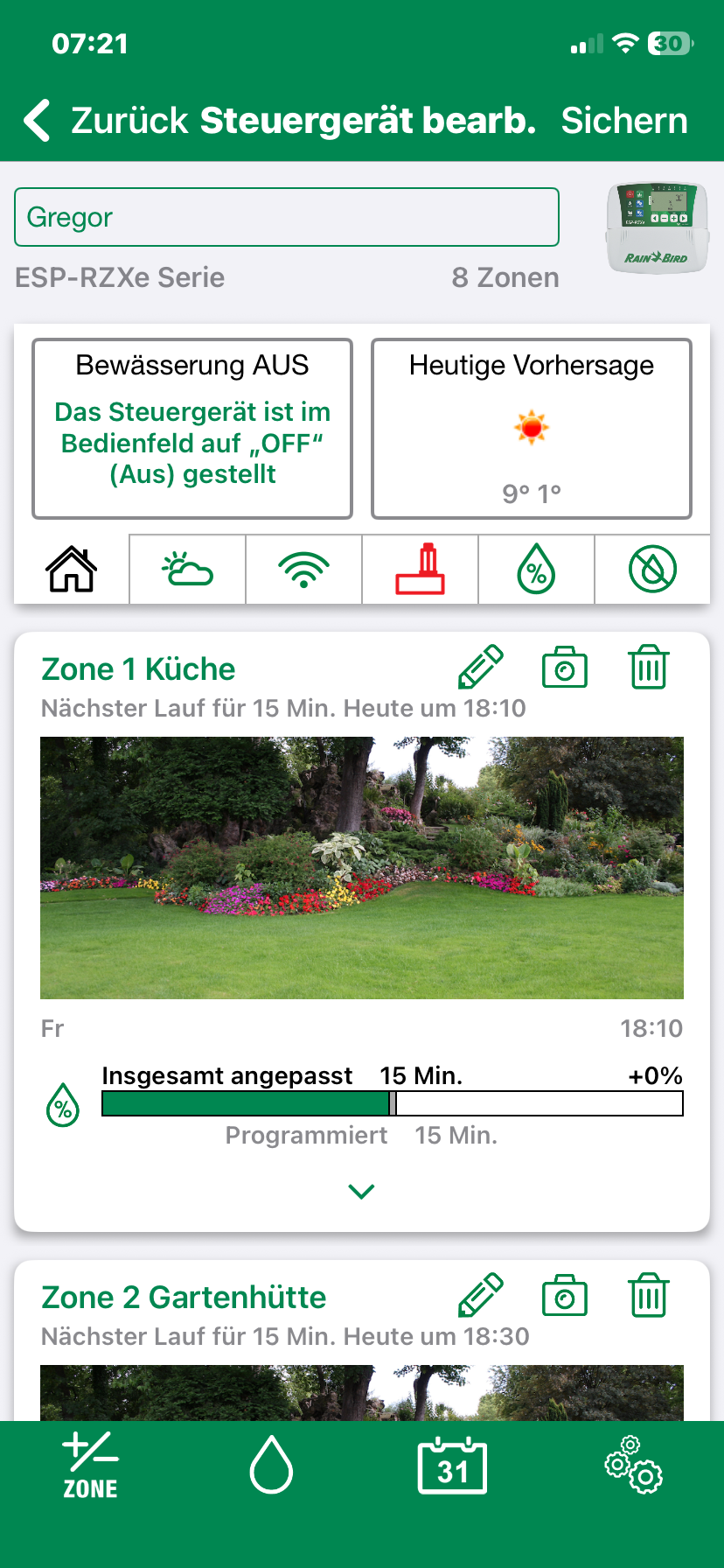Open the Wi-Fi connection tab
The image size is (724, 1568).
pos(303,570)
